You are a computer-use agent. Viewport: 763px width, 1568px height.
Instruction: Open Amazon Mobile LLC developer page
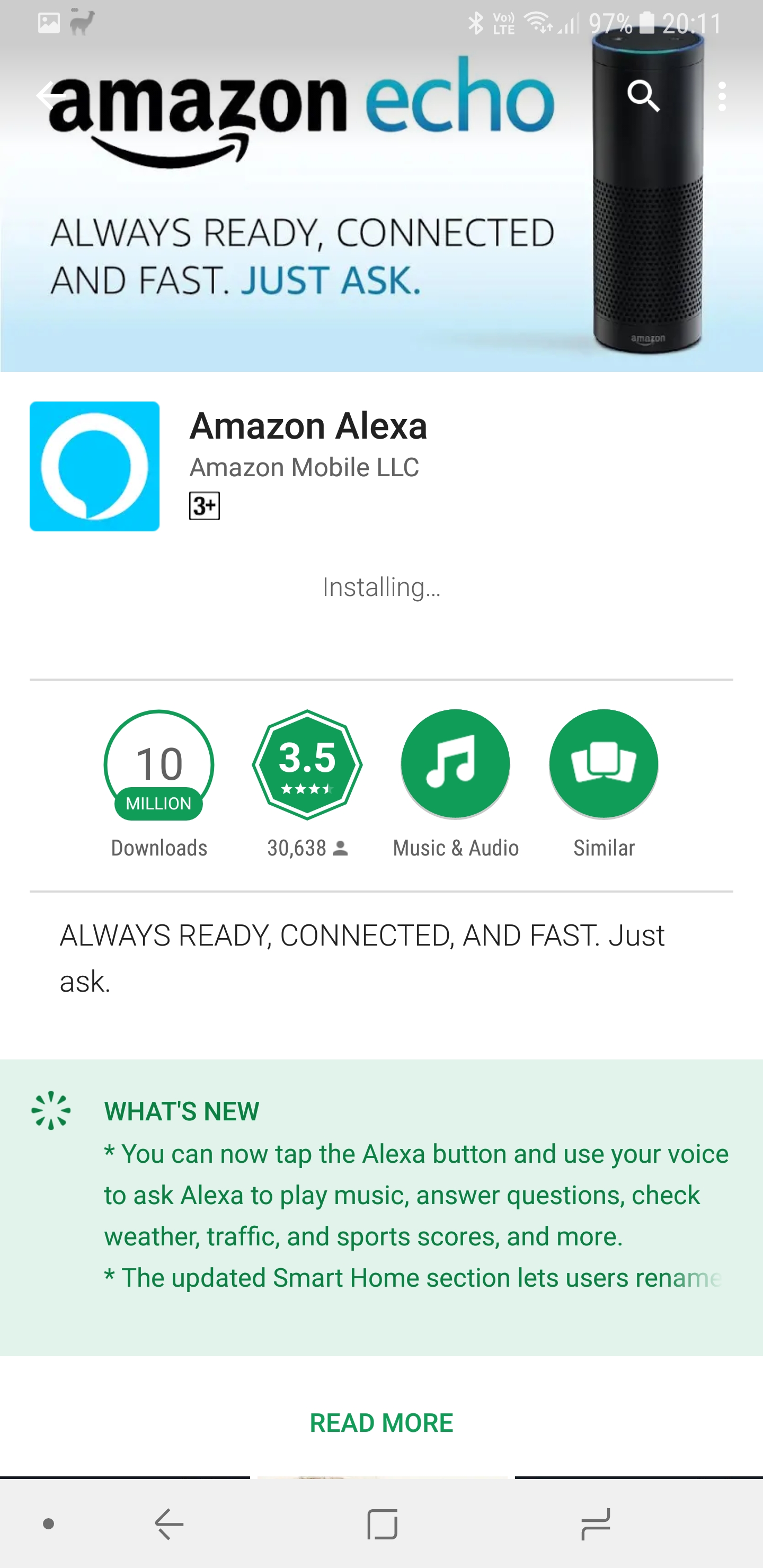[304, 467]
